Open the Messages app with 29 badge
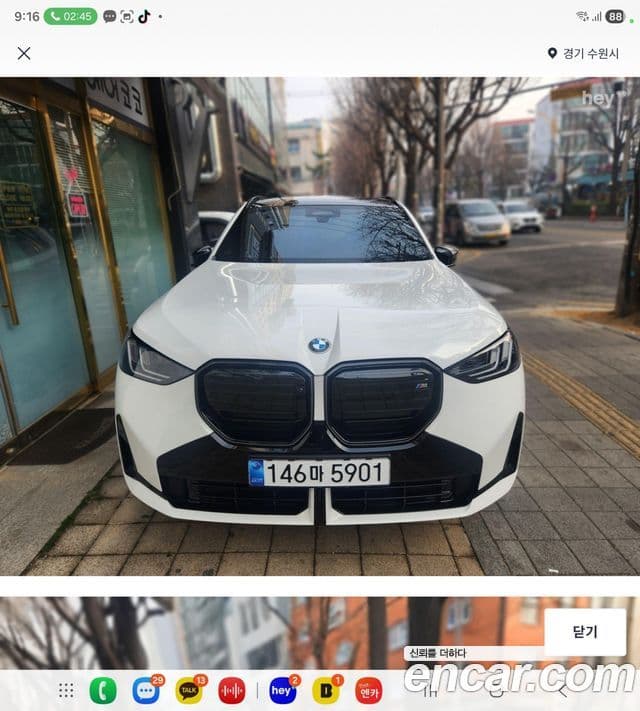This screenshot has height=711, width=640. pyautogui.click(x=146, y=690)
